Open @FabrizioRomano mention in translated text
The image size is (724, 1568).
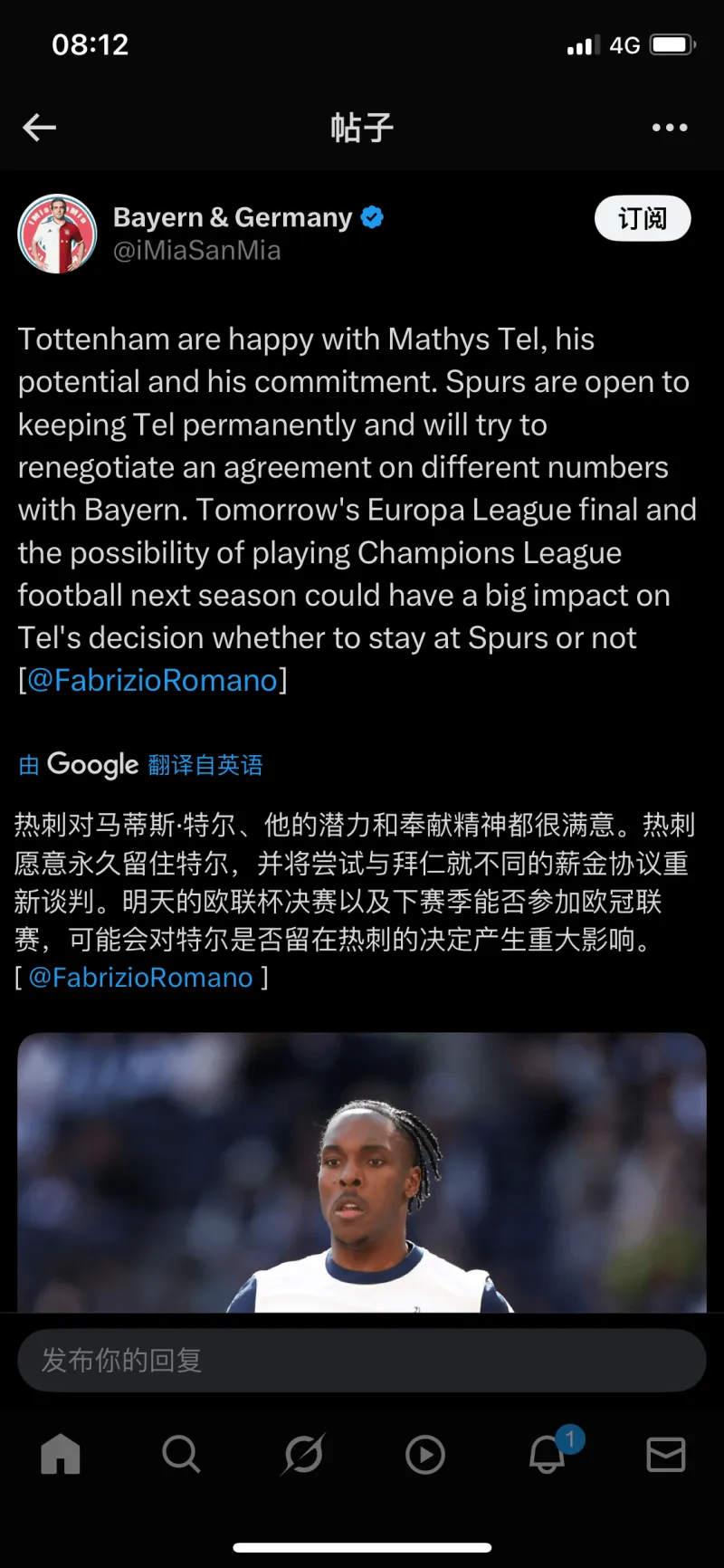(x=141, y=978)
